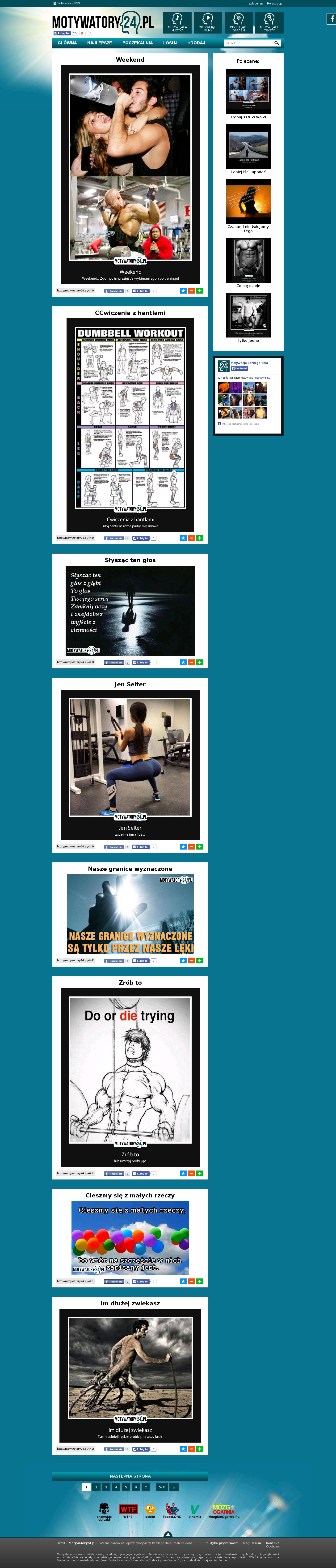The image size is (336, 1568).
Task: Open Inspirujące Obrazki category
Action: [239, 22]
